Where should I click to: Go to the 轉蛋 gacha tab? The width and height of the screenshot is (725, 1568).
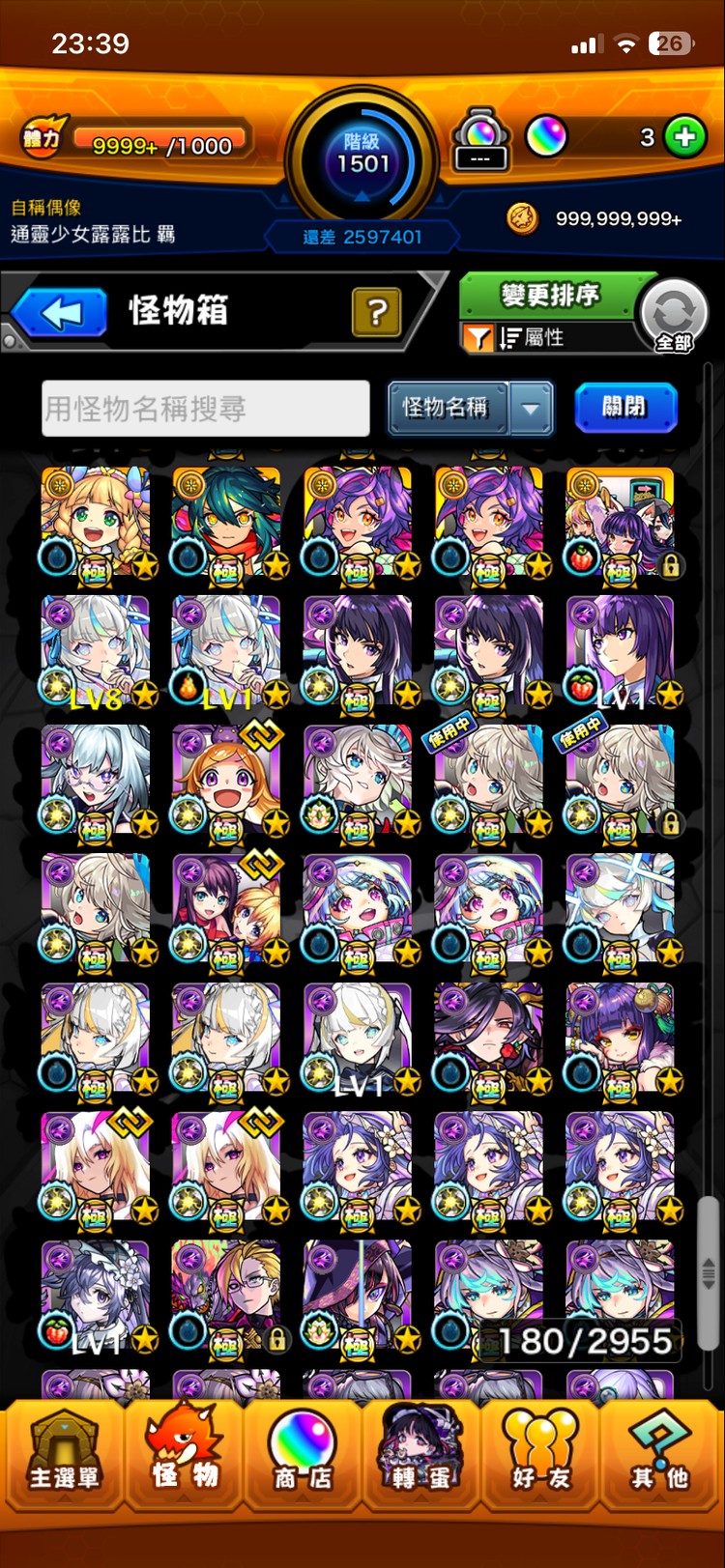(420, 1457)
